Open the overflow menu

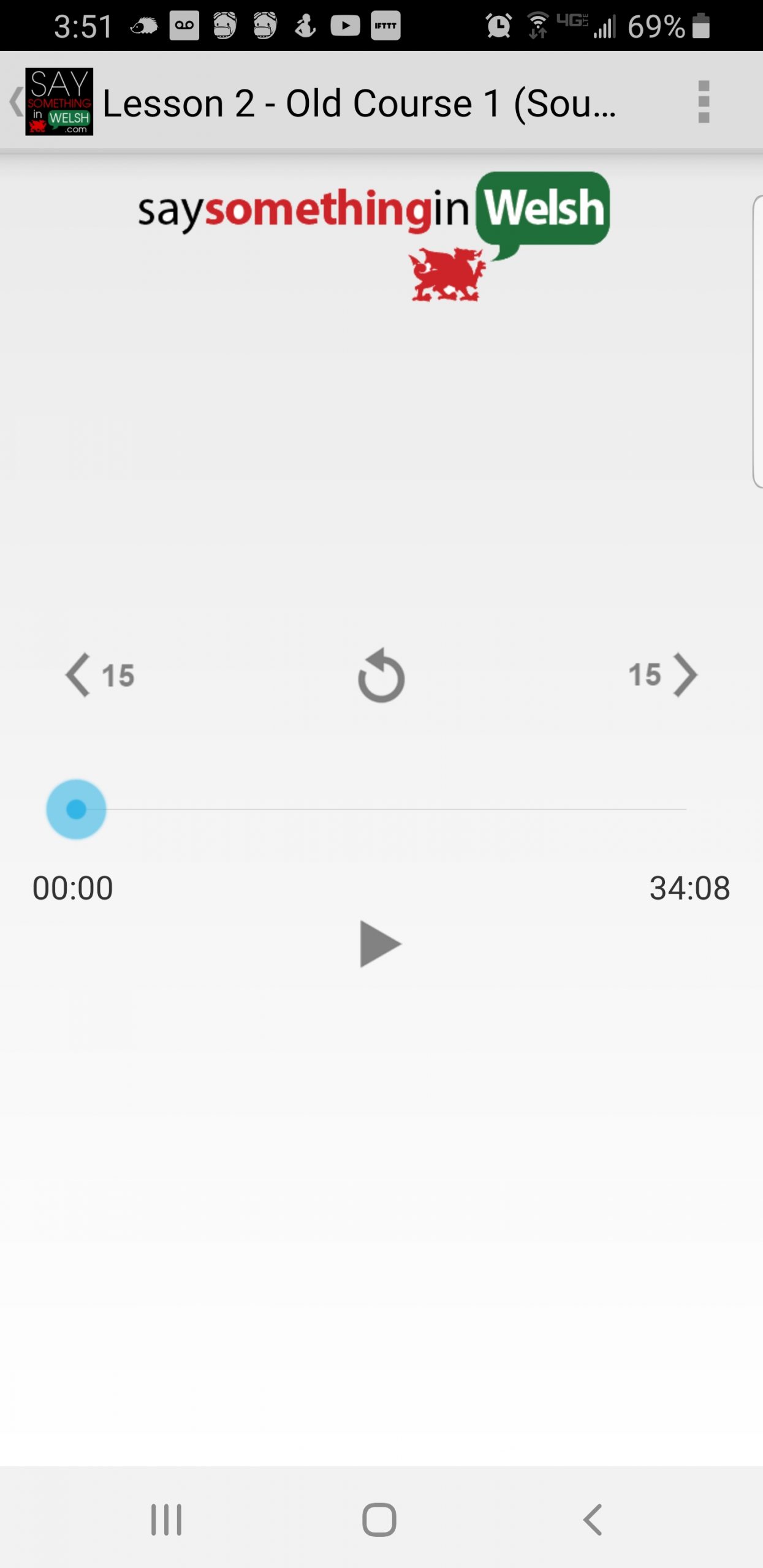704,102
